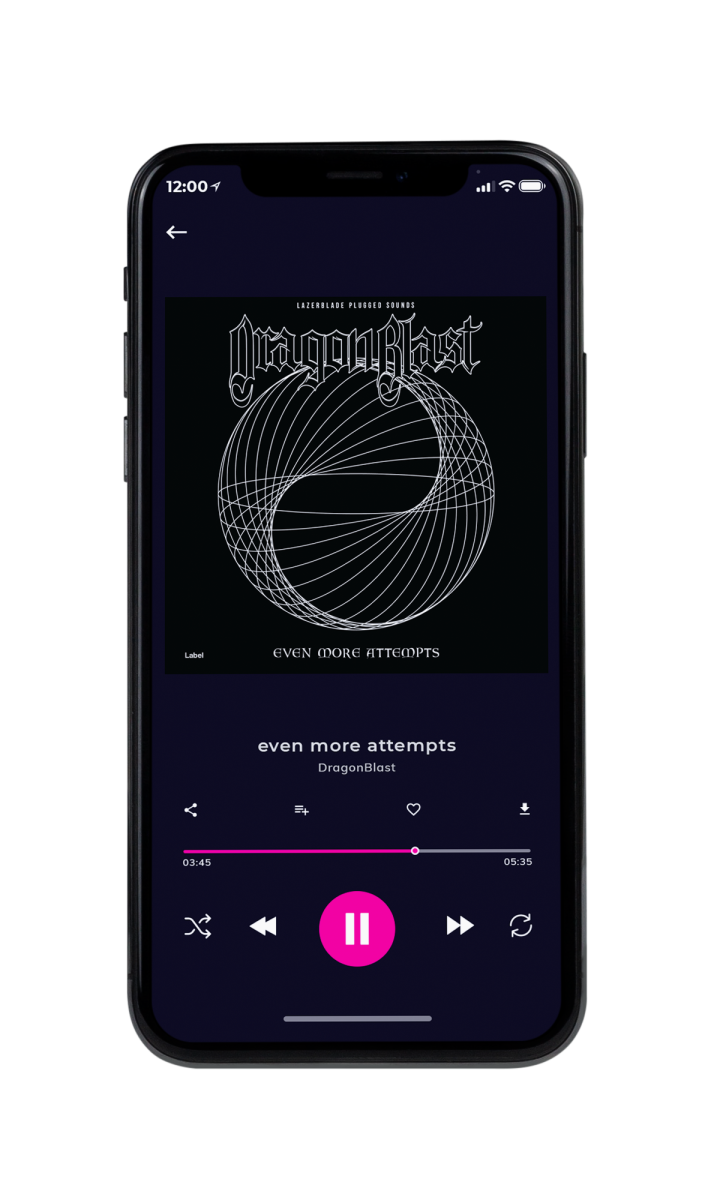Add this song to a playlist
The width and height of the screenshot is (720, 1200).
pos(301,810)
